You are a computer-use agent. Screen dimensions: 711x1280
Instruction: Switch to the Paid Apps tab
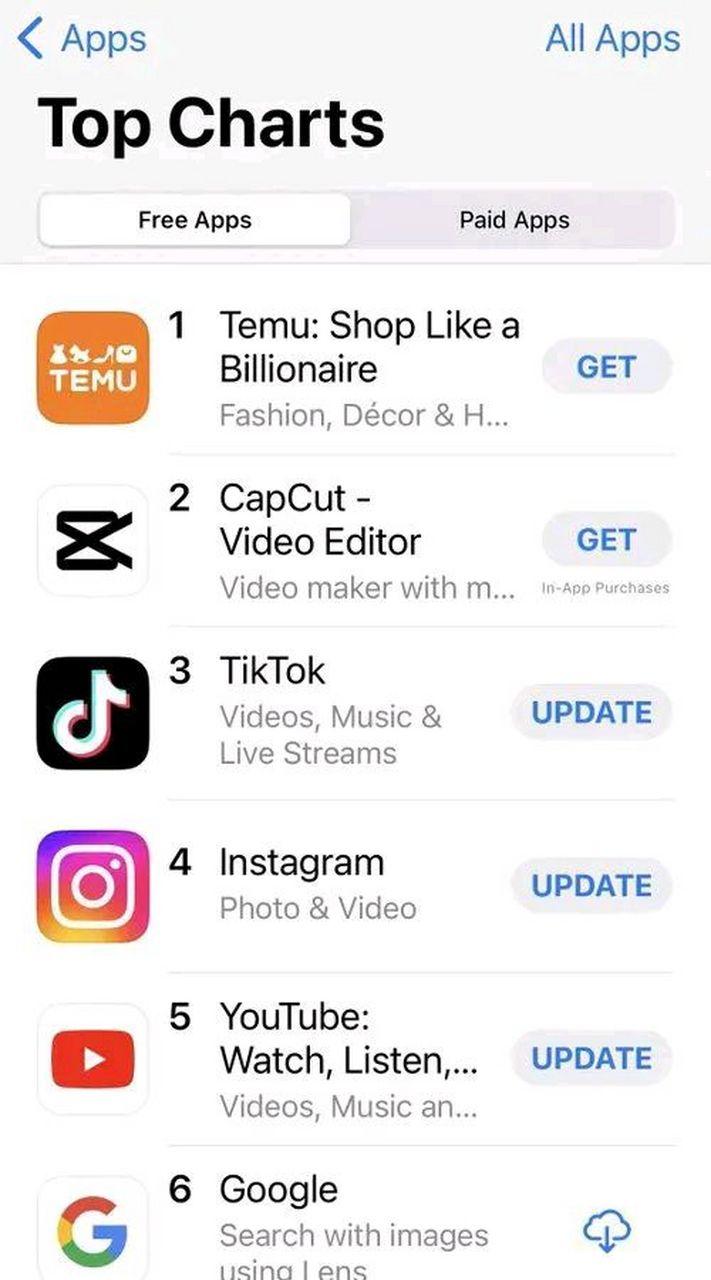tap(514, 220)
